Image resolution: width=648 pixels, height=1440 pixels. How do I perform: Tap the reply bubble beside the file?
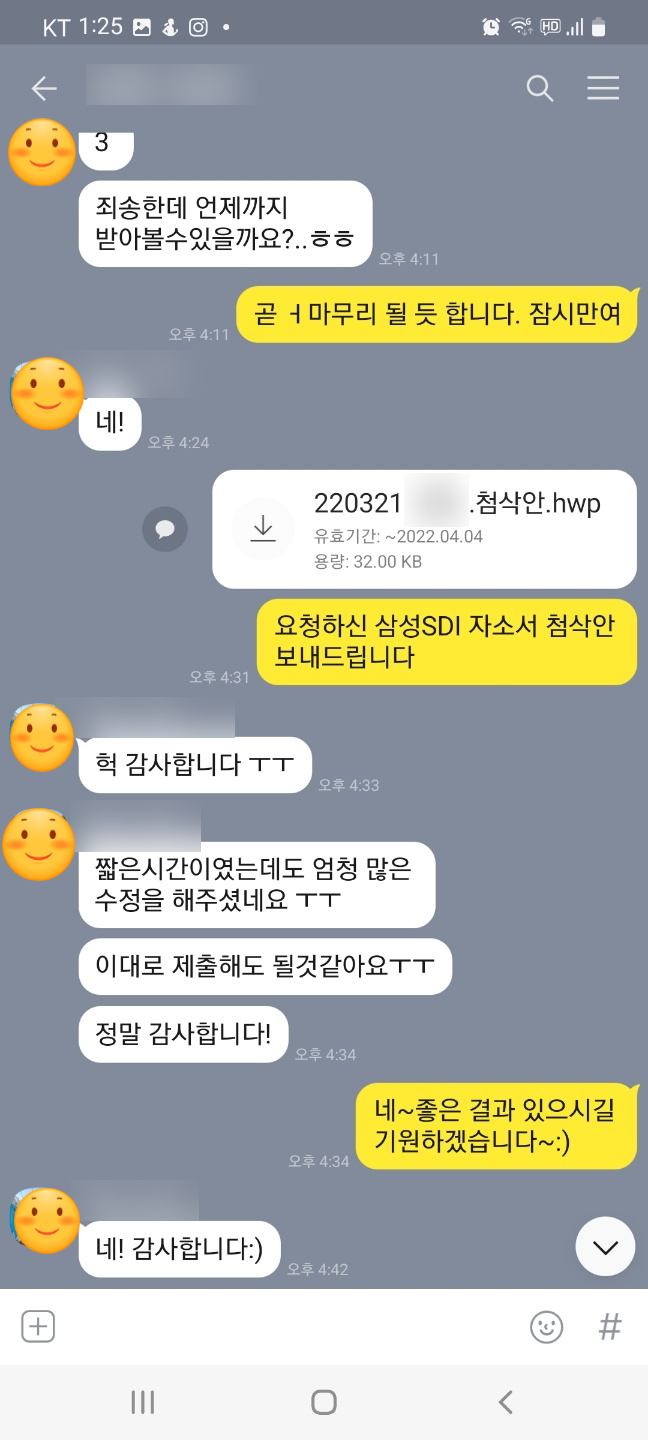click(165, 529)
